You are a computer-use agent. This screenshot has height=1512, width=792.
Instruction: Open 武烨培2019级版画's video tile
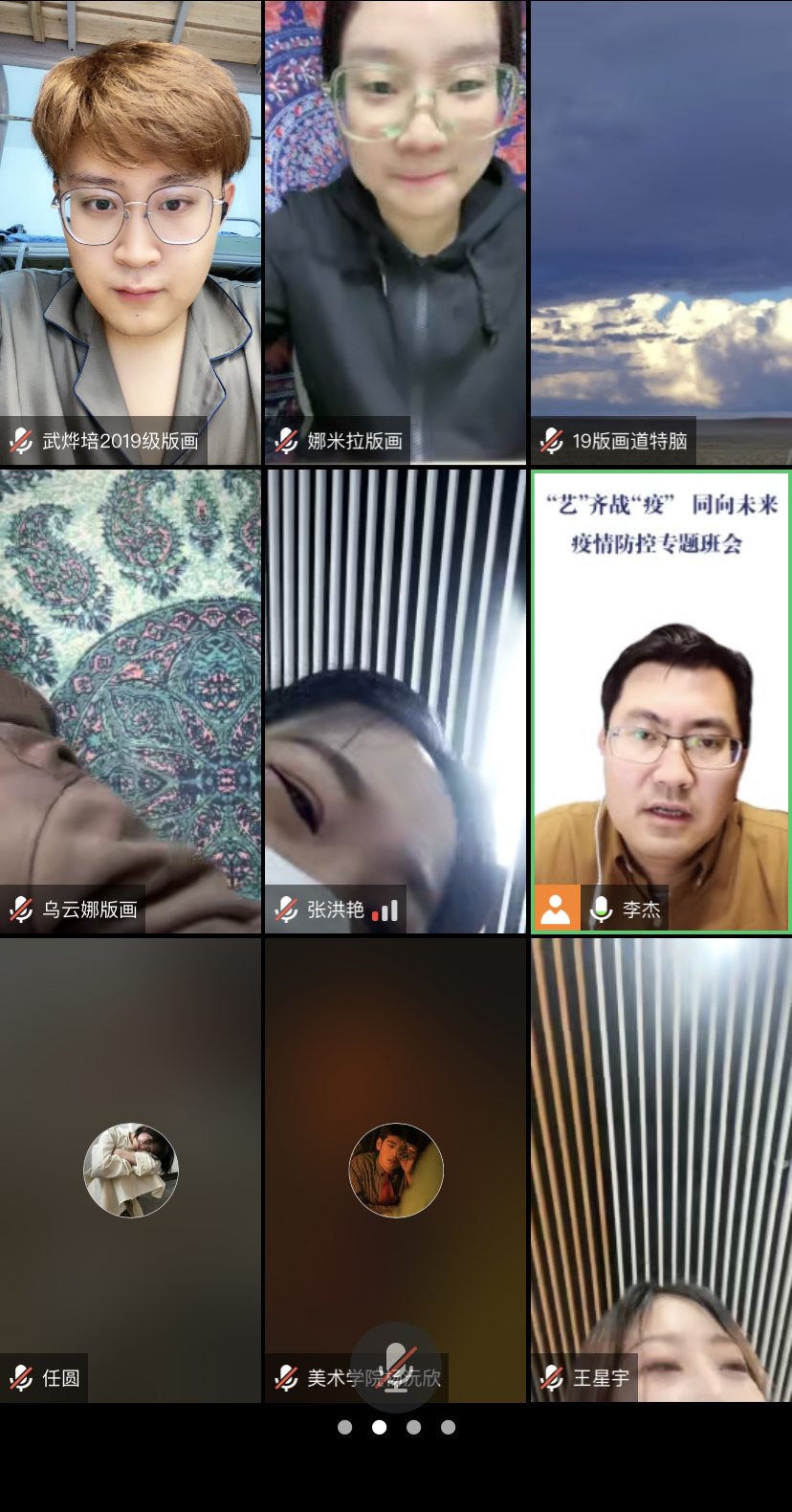click(130, 232)
